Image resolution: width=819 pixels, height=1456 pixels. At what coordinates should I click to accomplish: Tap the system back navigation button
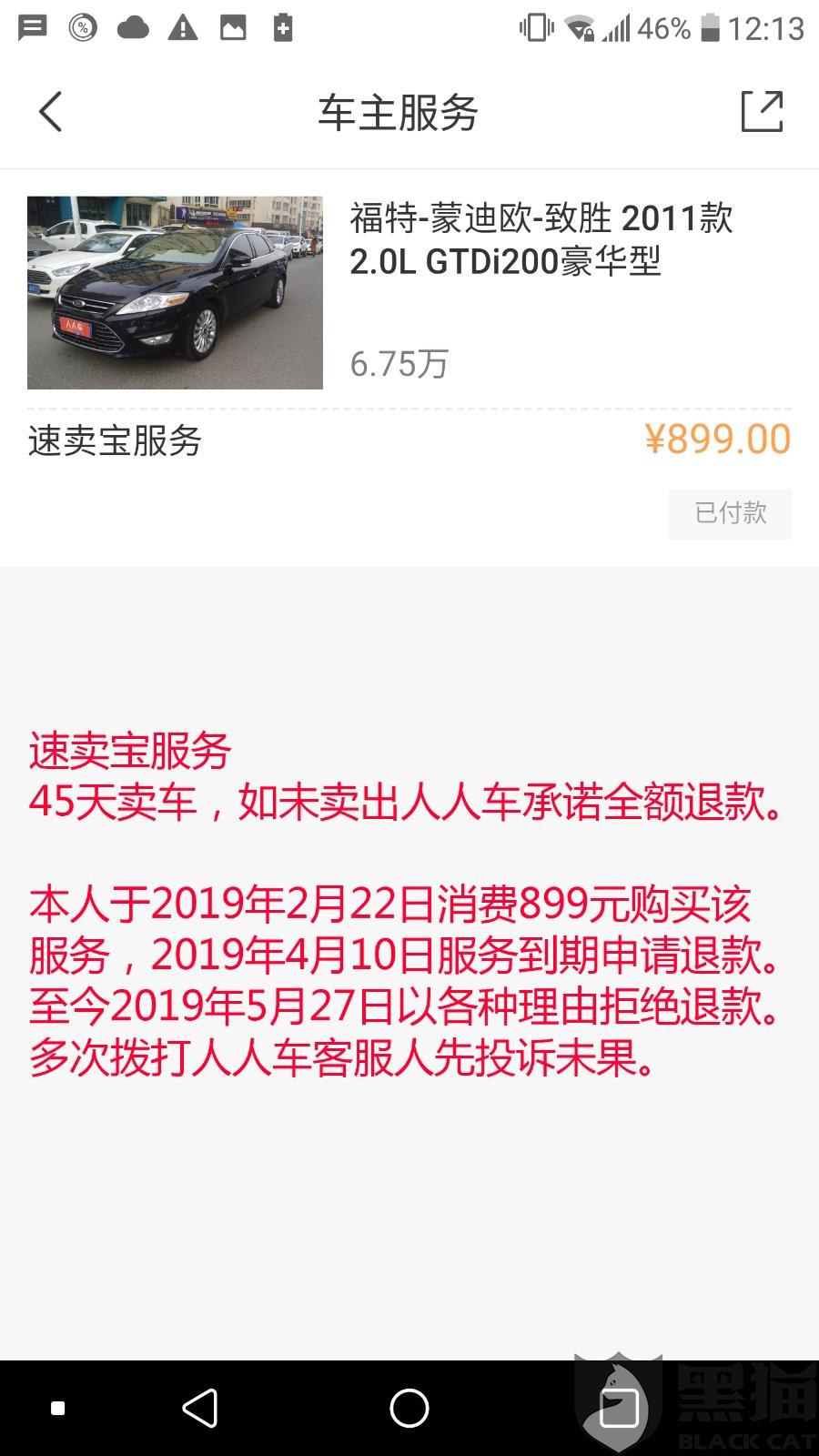click(x=200, y=1409)
